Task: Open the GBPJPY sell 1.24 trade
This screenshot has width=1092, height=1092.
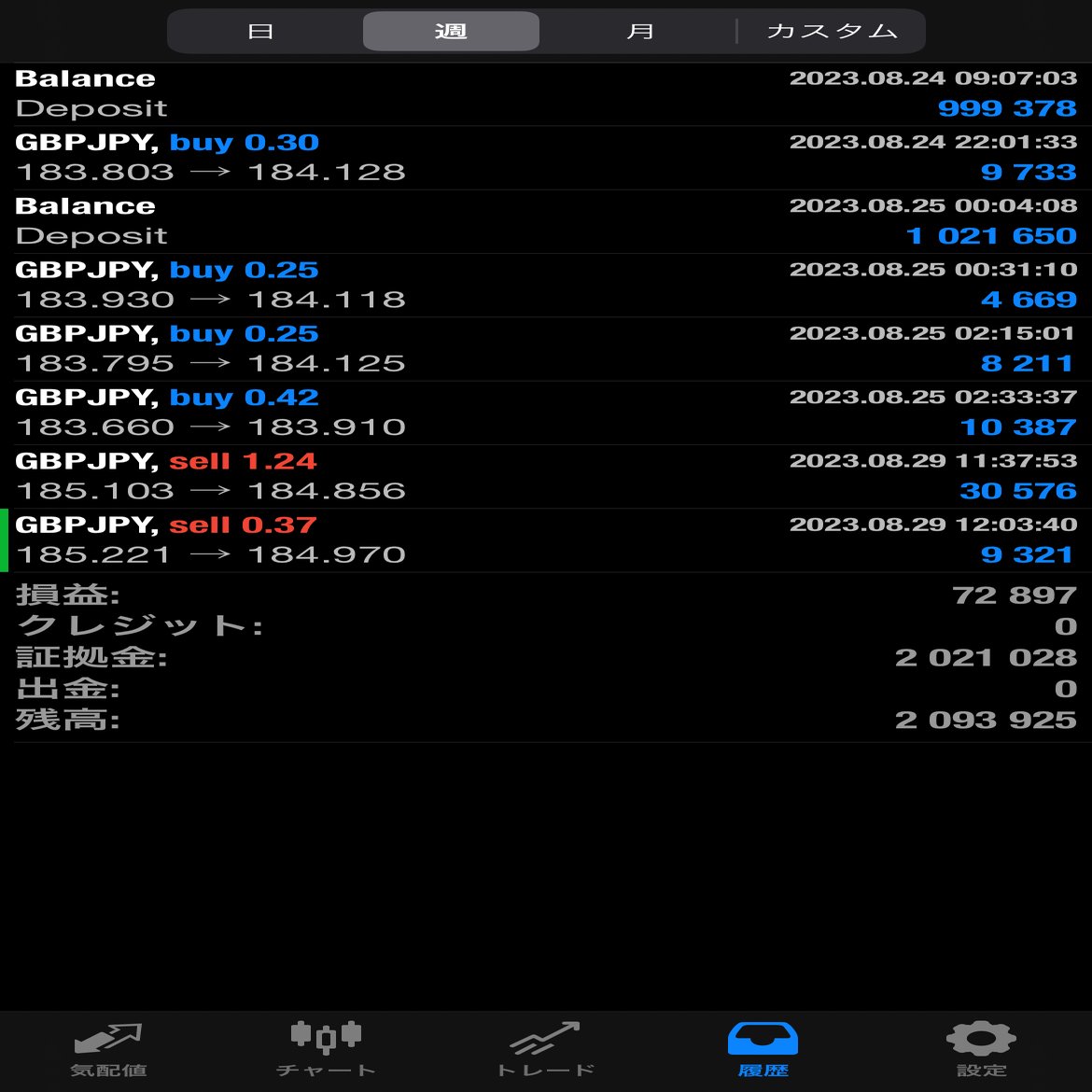Action: click(546, 476)
